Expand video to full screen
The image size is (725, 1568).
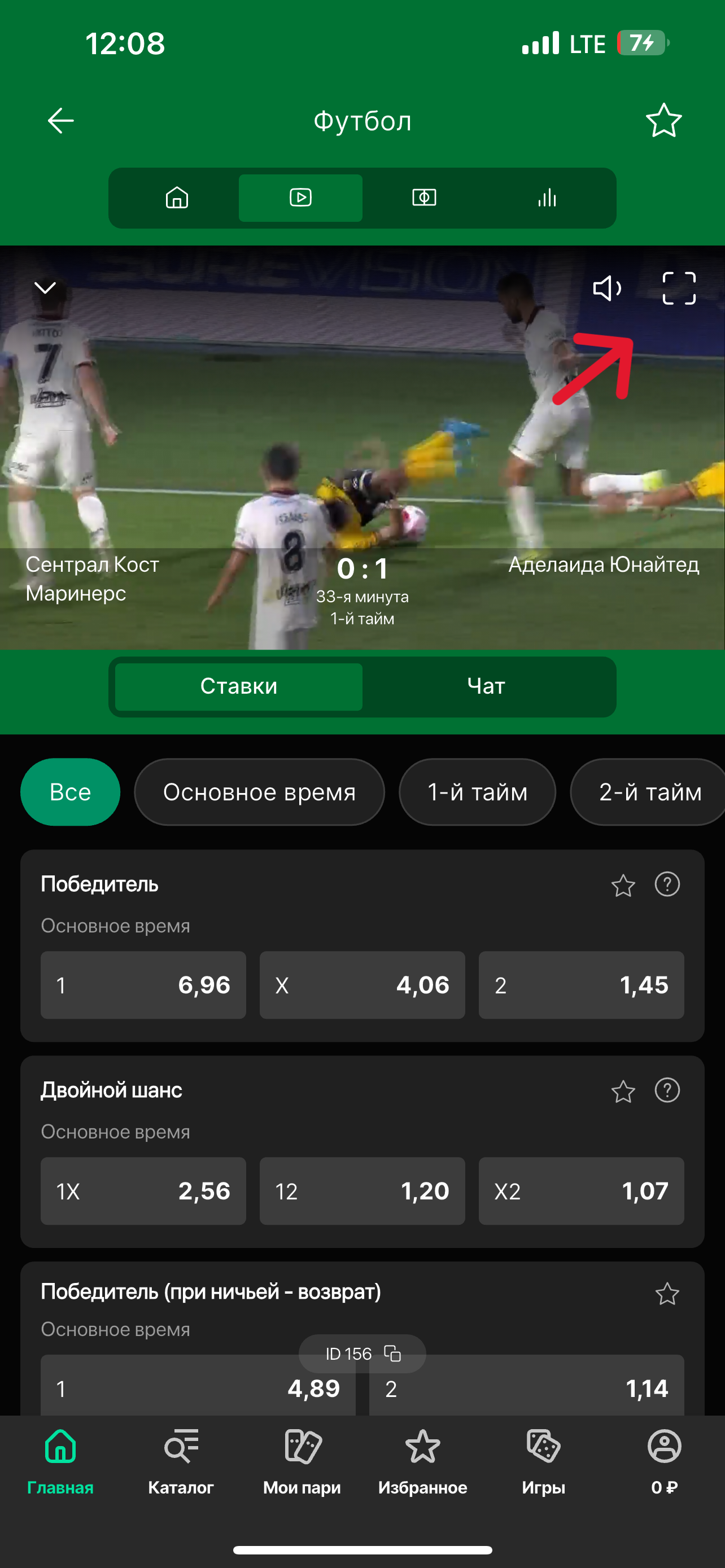(678, 288)
